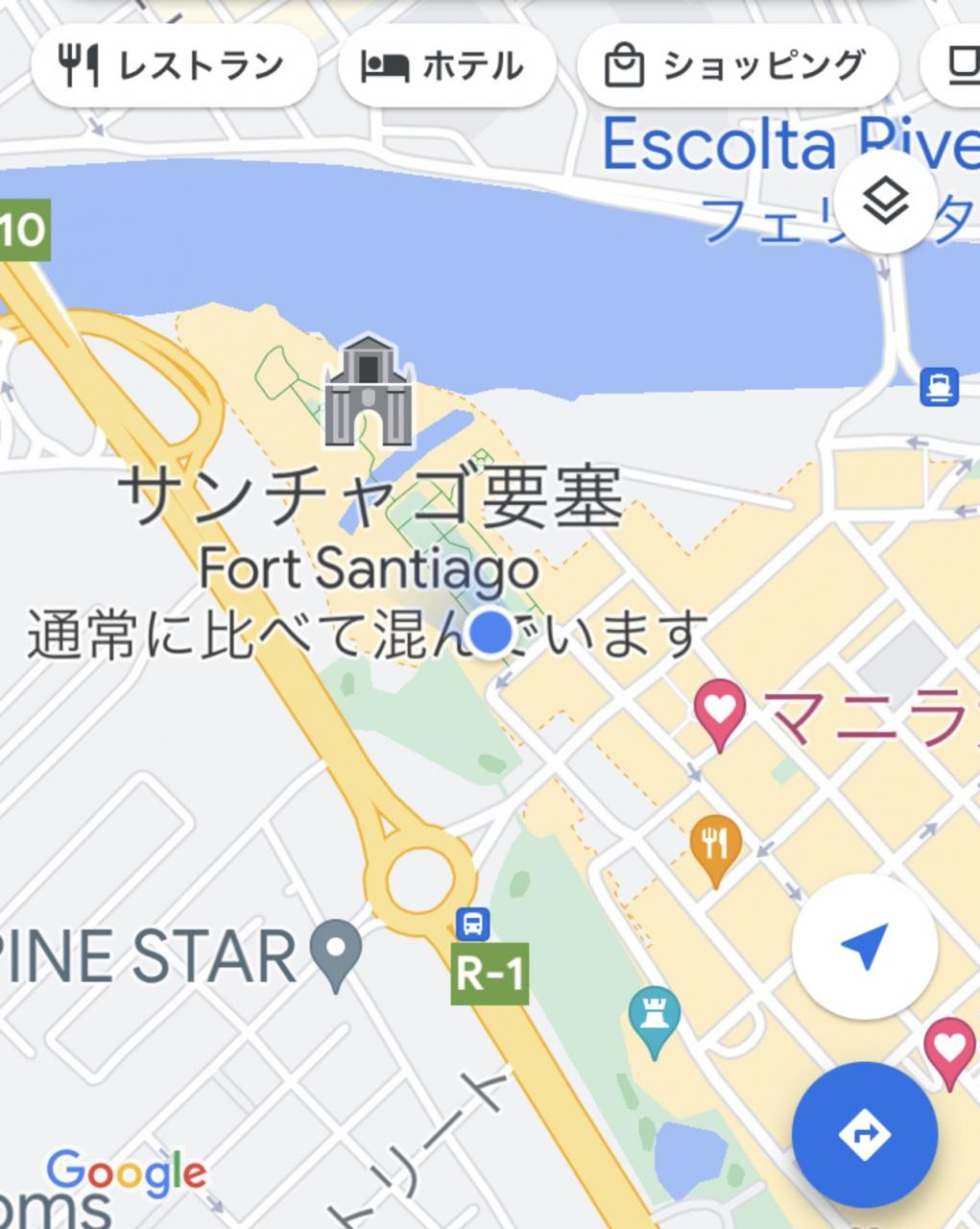Screen dimensions: 980x1229
Task: Center the map on my location
Action: point(865,946)
